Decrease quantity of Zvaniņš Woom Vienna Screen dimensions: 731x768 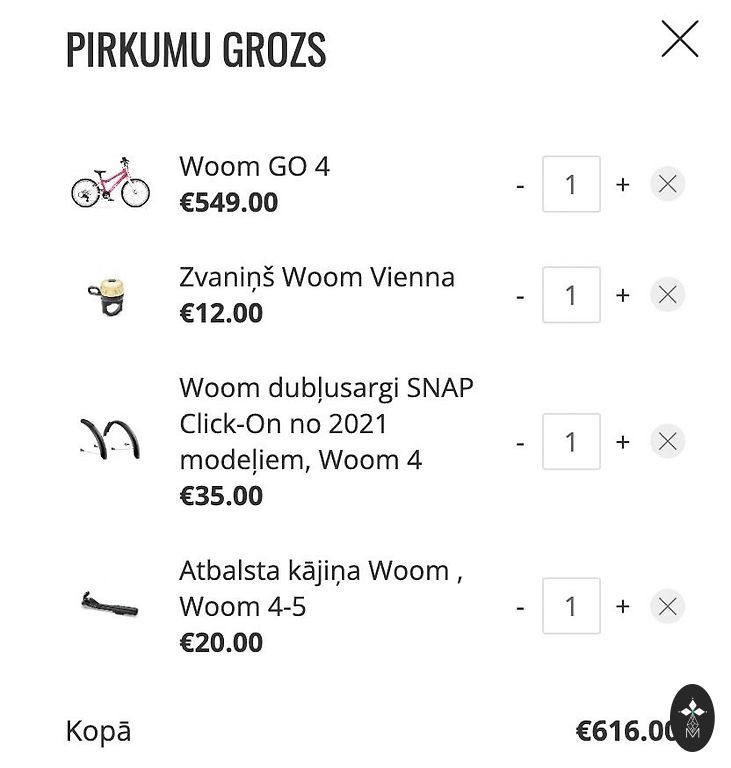[x=520, y=296]
